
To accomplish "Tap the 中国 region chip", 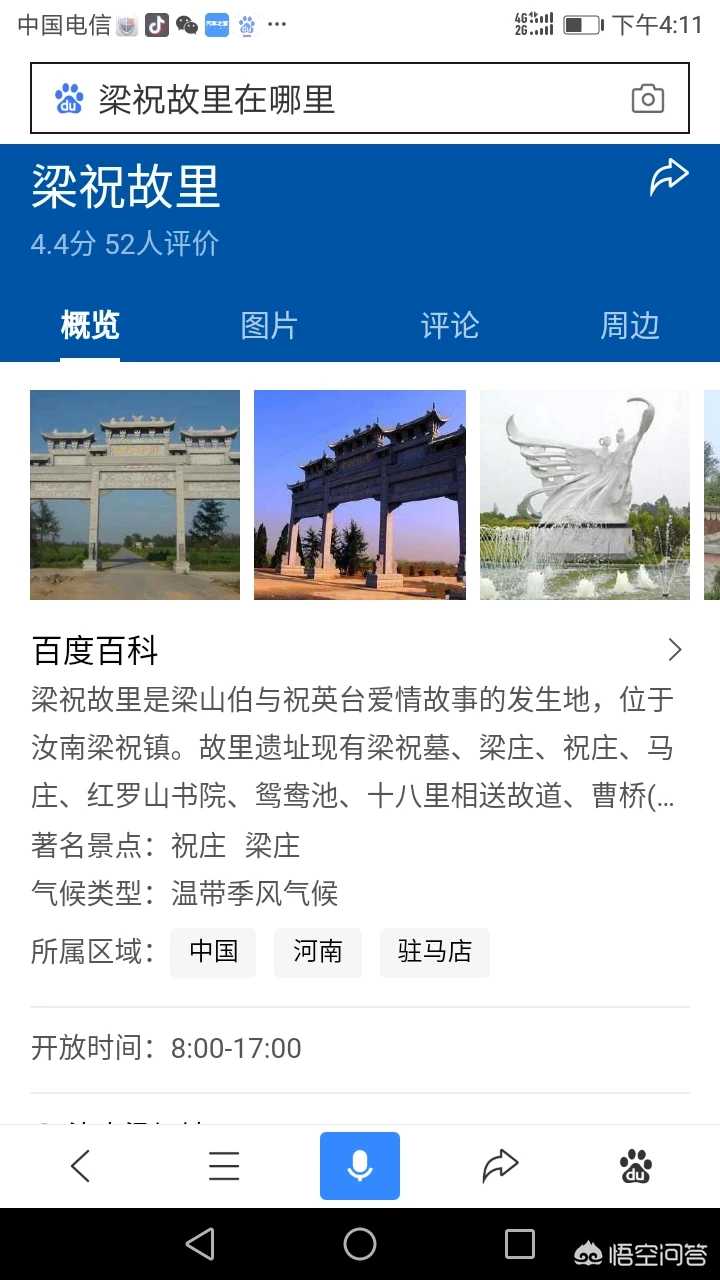I will (213, 951).
